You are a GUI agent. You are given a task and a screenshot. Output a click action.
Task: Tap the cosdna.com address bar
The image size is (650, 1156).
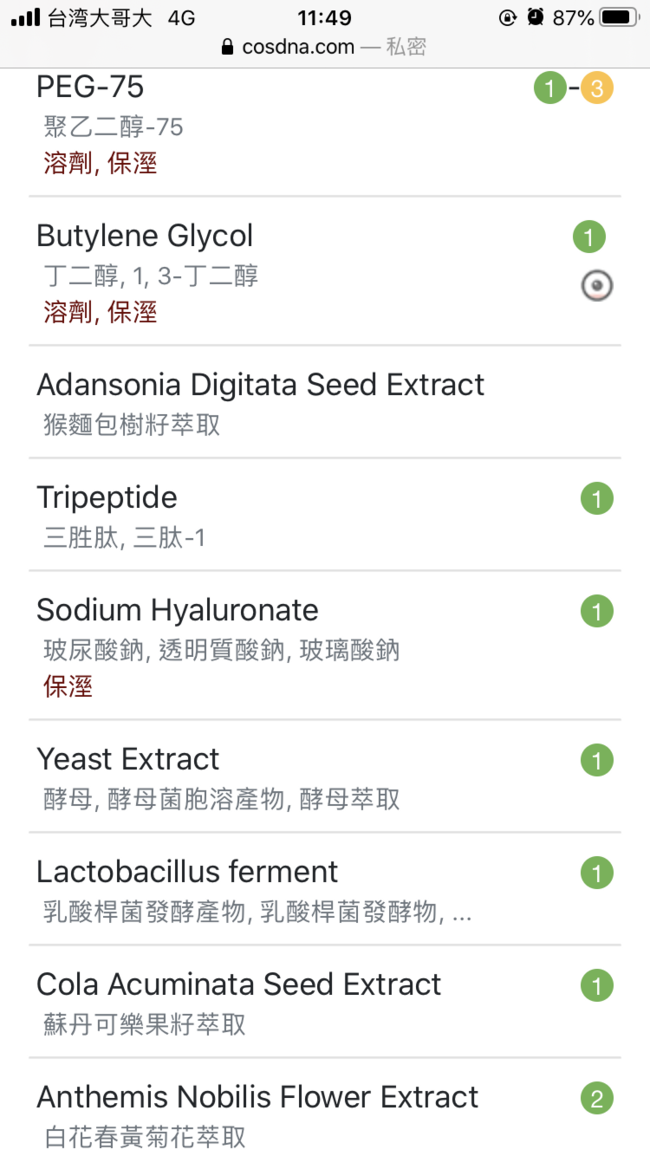tap(324, 47)
